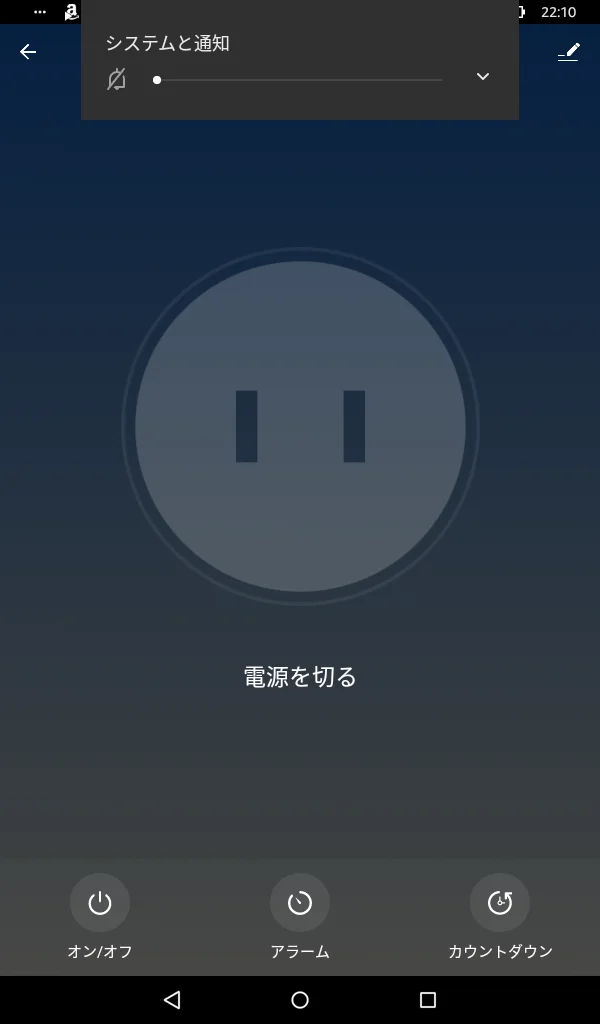Open the カウントダウン option
Image resolution: width=600 pixels, height=1024 pixels.
(500, 903)
